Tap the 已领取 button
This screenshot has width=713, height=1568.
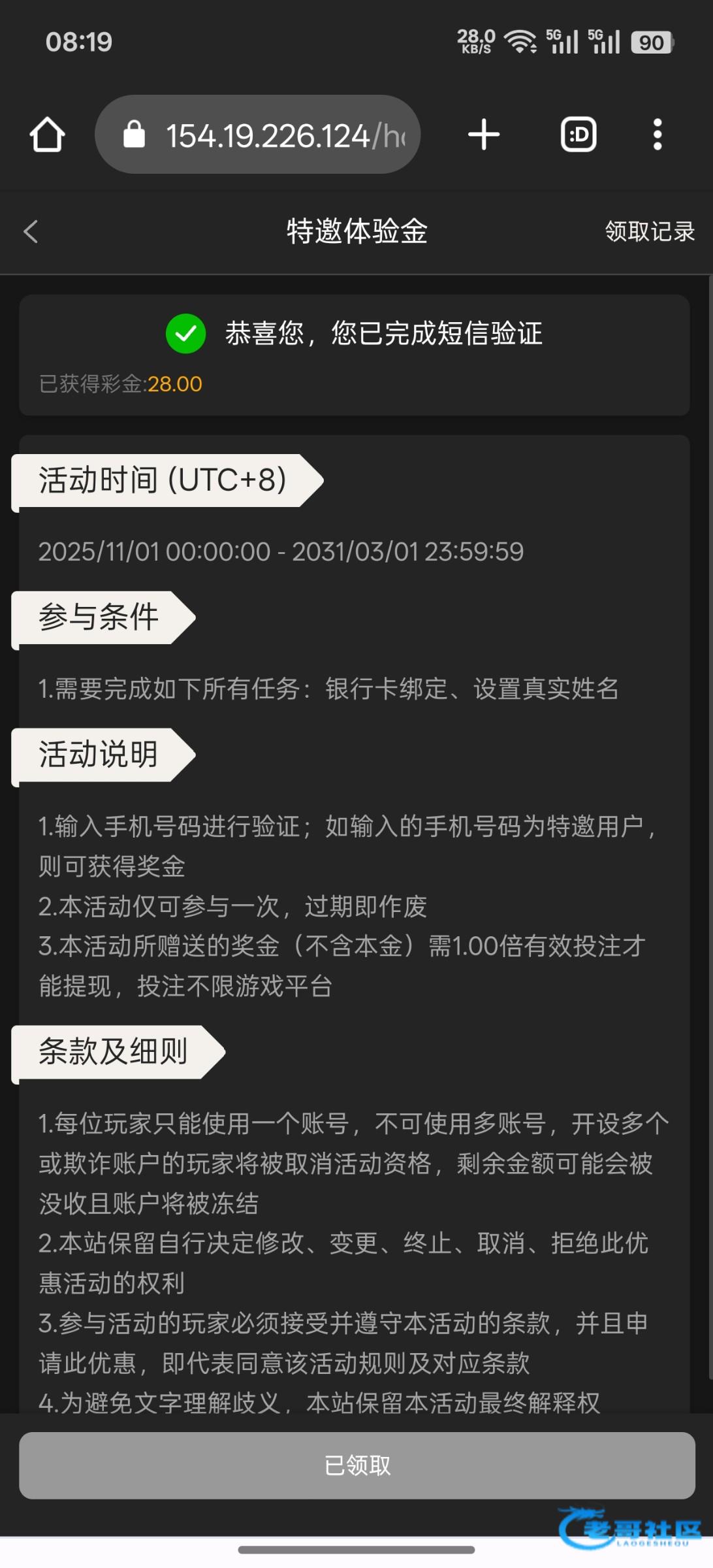click(x=356, y=1465)
